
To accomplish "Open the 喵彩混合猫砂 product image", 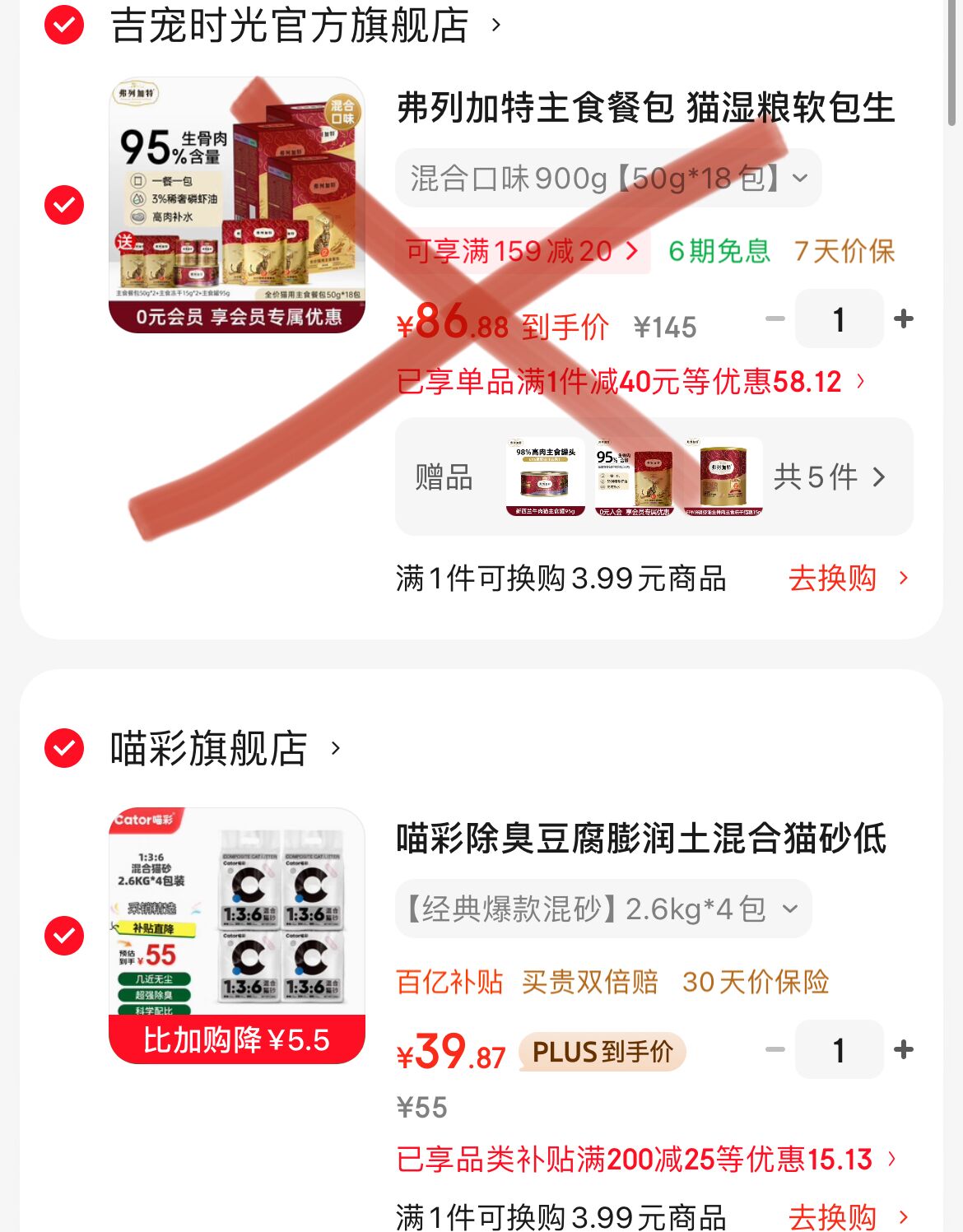I will pos(237,936).
